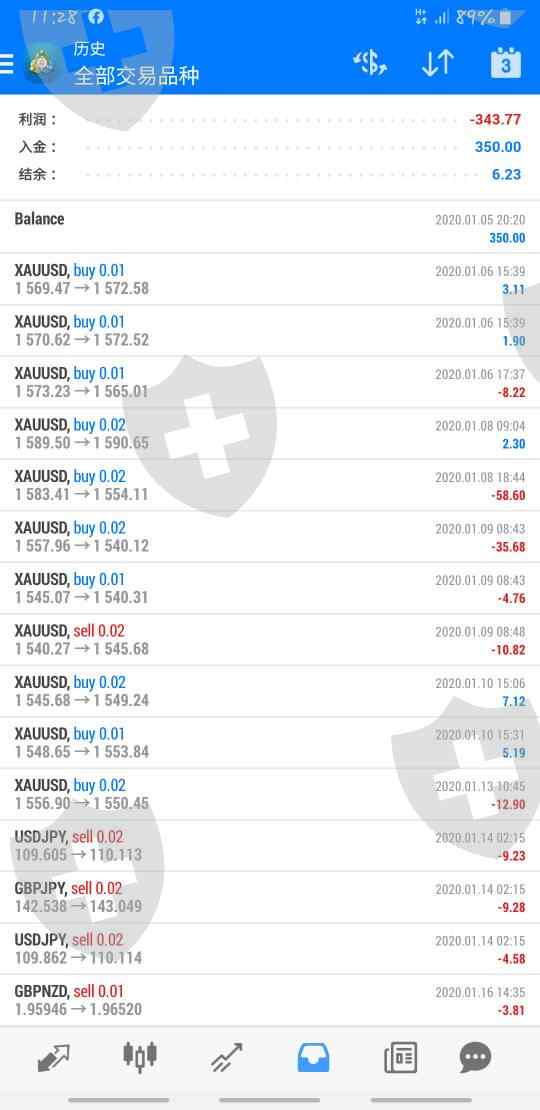Select the History inbox tab
The height and width of the screenshot is (1110, 540).
click(x=313, y=1058)
